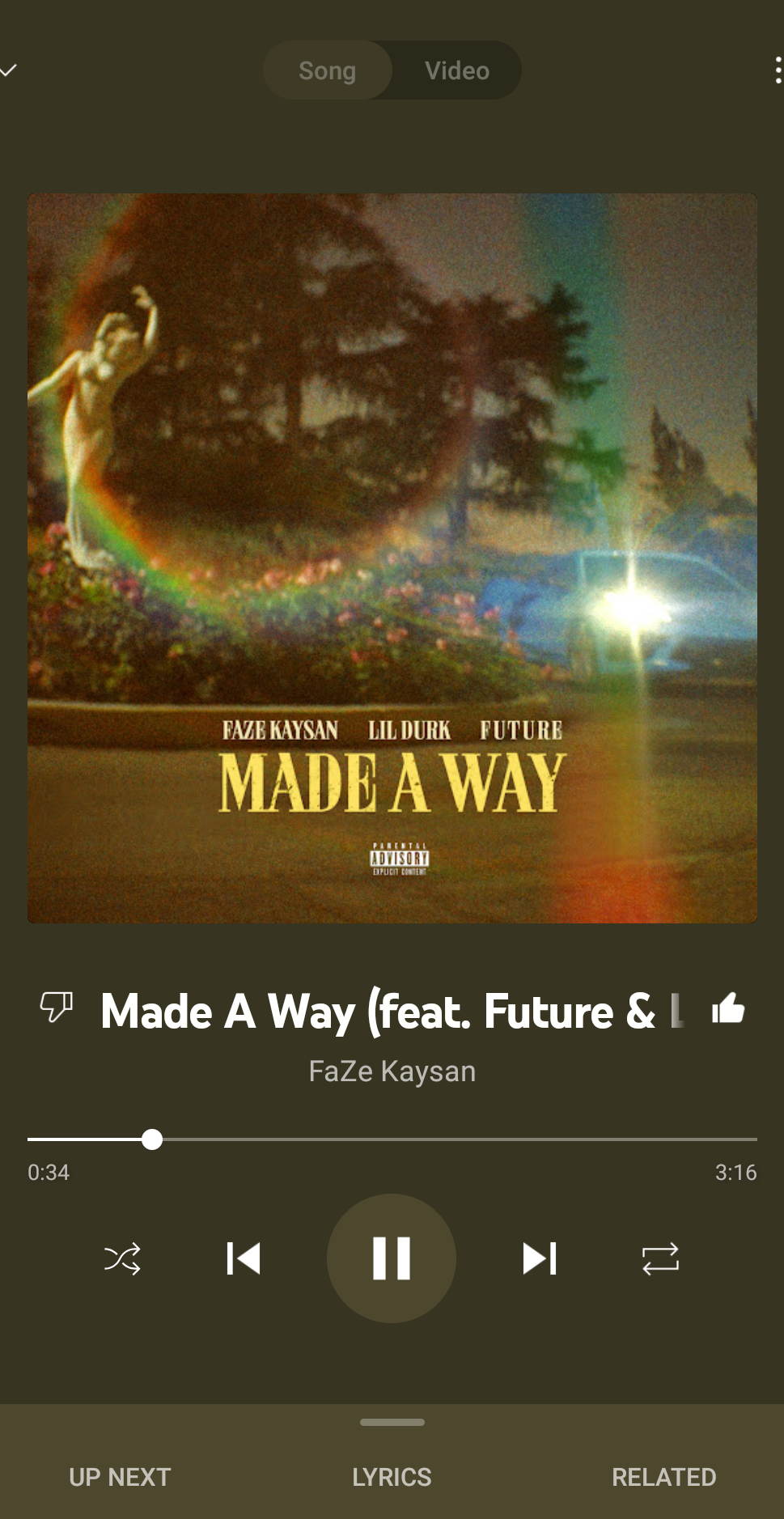Screen dimensions: 784x1519
Task: Open the FaZe Kaysan artist page
Action: tap(392, 1071)
